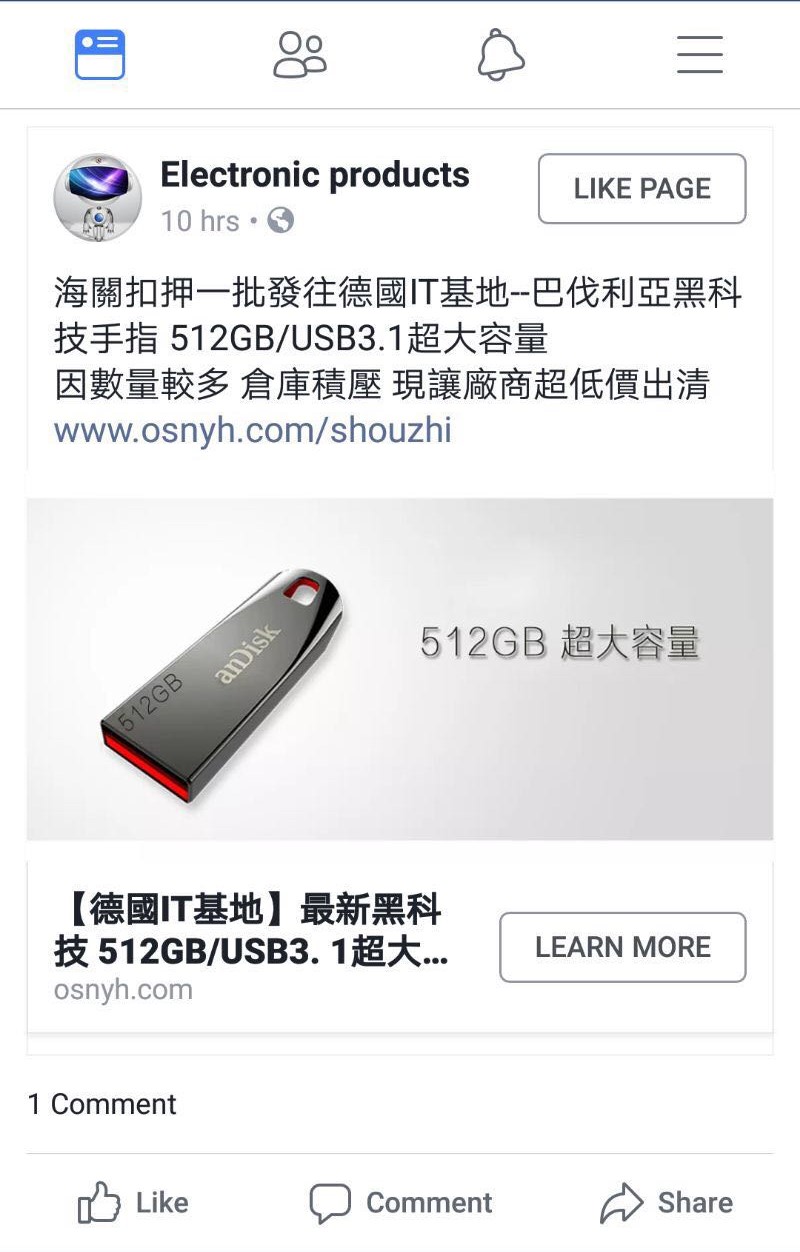Like this post
Screen dimensions: 800x1252
pos(133,1202)
